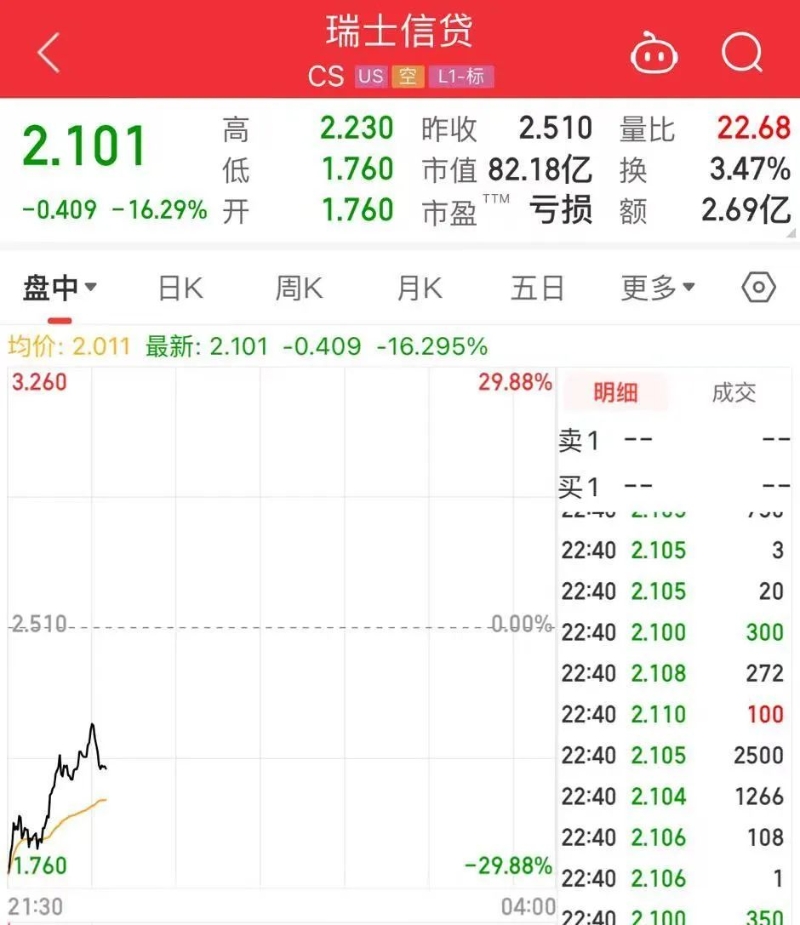Viewport: 800px width, 925px height.
Task: Select the 明细 tab
Action: click(x=615, y=393)
